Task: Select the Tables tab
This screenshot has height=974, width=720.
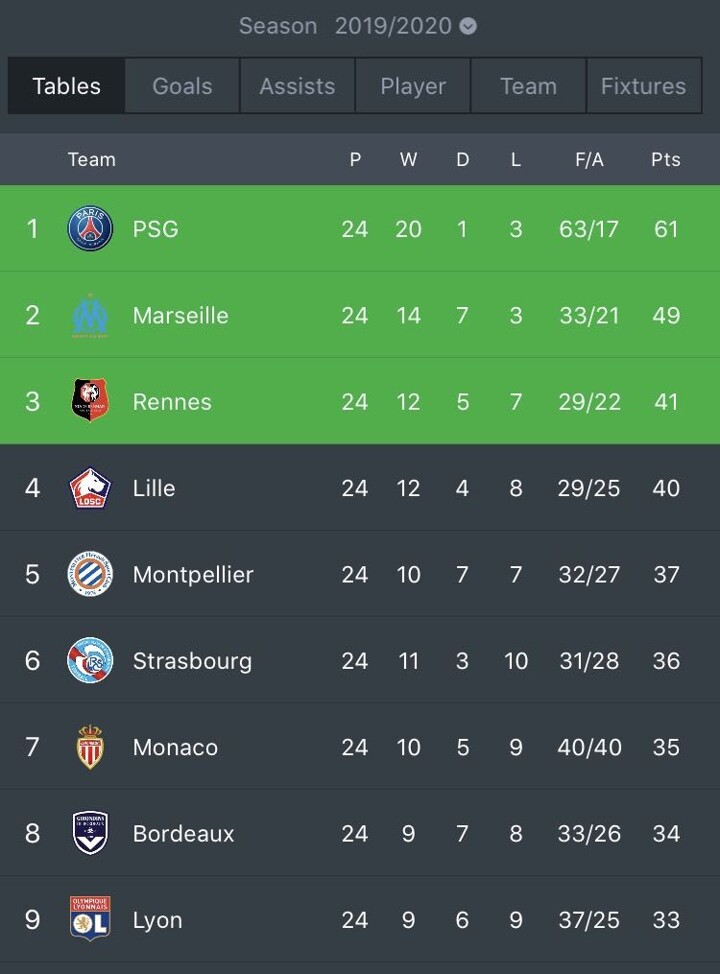Action: click(66, 86)
